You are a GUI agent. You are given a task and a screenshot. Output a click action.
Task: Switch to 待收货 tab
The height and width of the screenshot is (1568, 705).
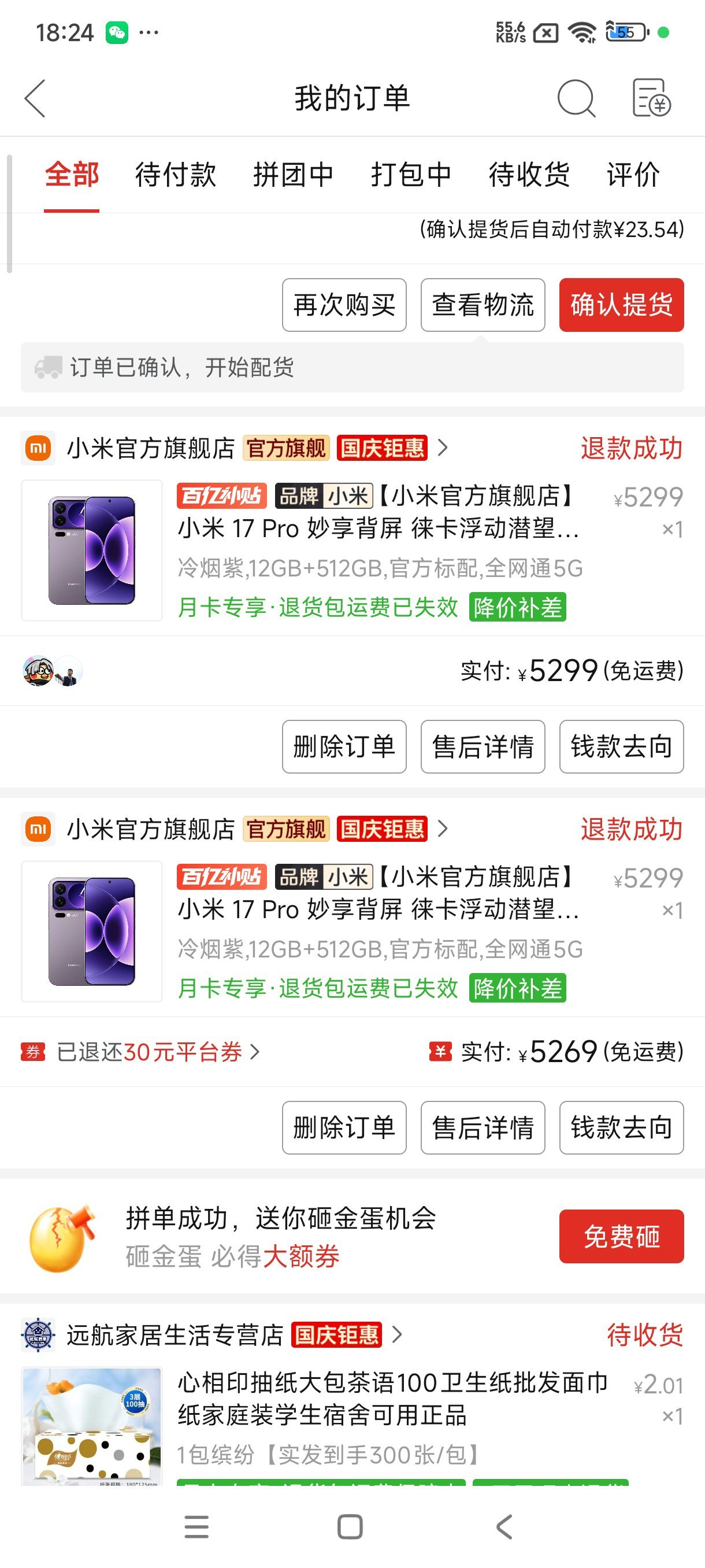coord(529,175)
